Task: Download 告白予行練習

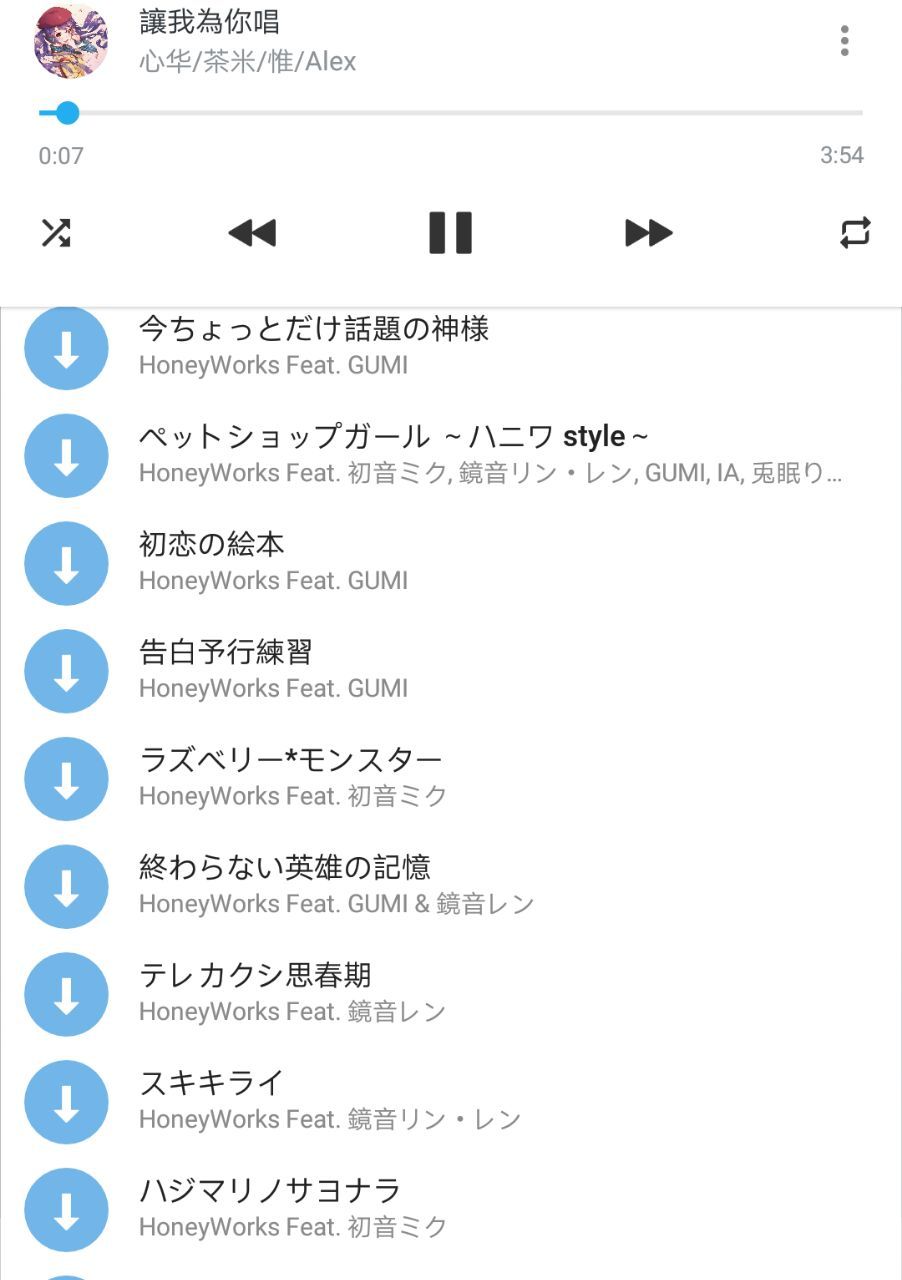Action: pyautogui.click(x=66, y=671)
